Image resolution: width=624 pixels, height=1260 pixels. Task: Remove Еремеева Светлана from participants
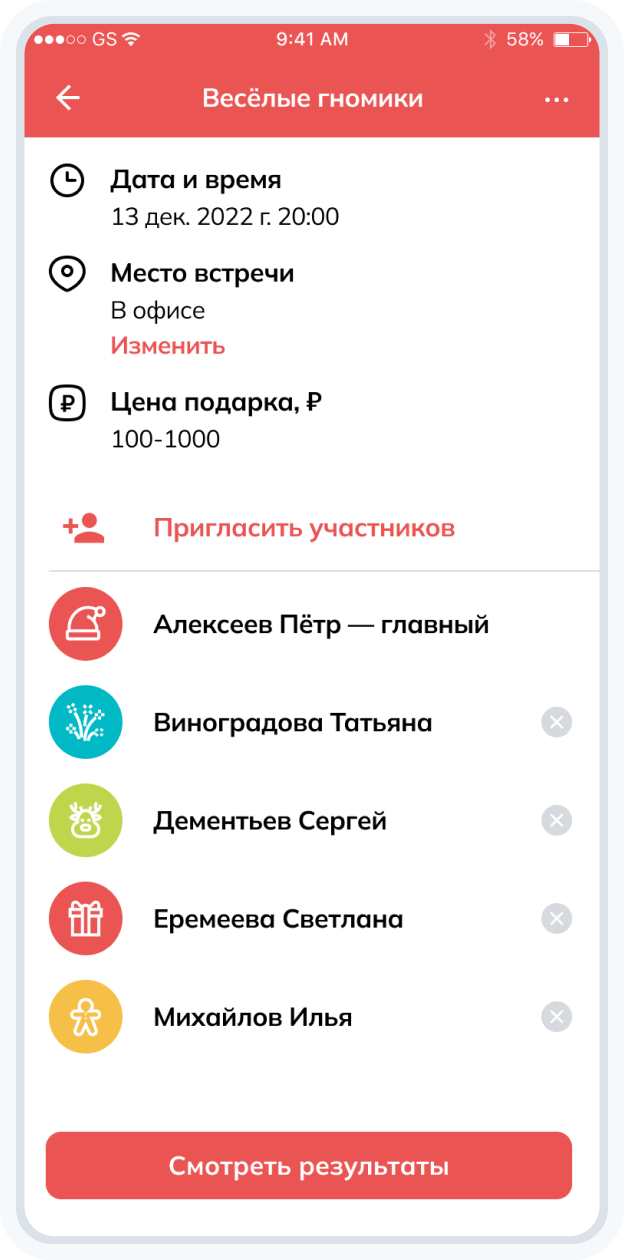557,919
